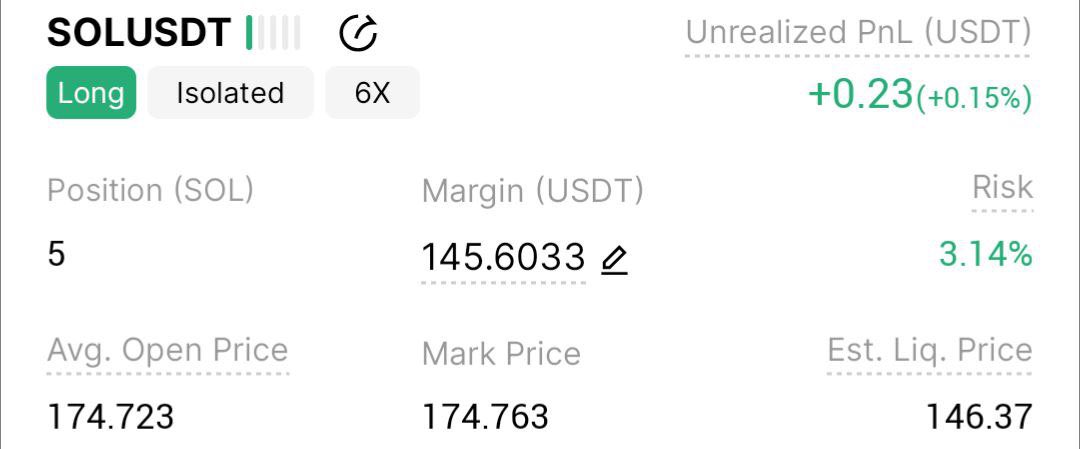Screen dimensions: 1080x449
Task: Adjust the 6X leverage
Action: tap(372, 93)
